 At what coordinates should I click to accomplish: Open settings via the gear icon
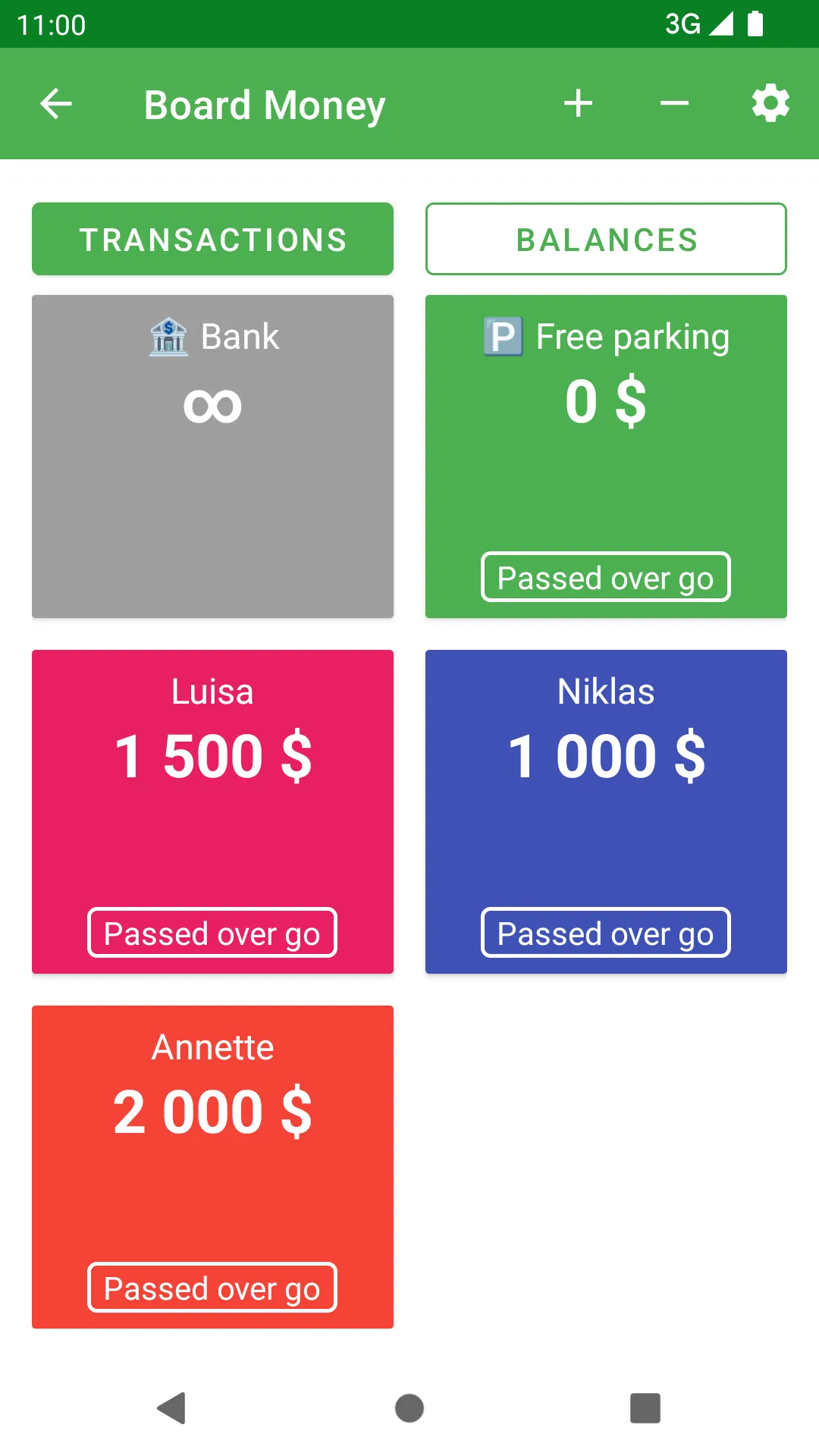(x=770, y=104)
